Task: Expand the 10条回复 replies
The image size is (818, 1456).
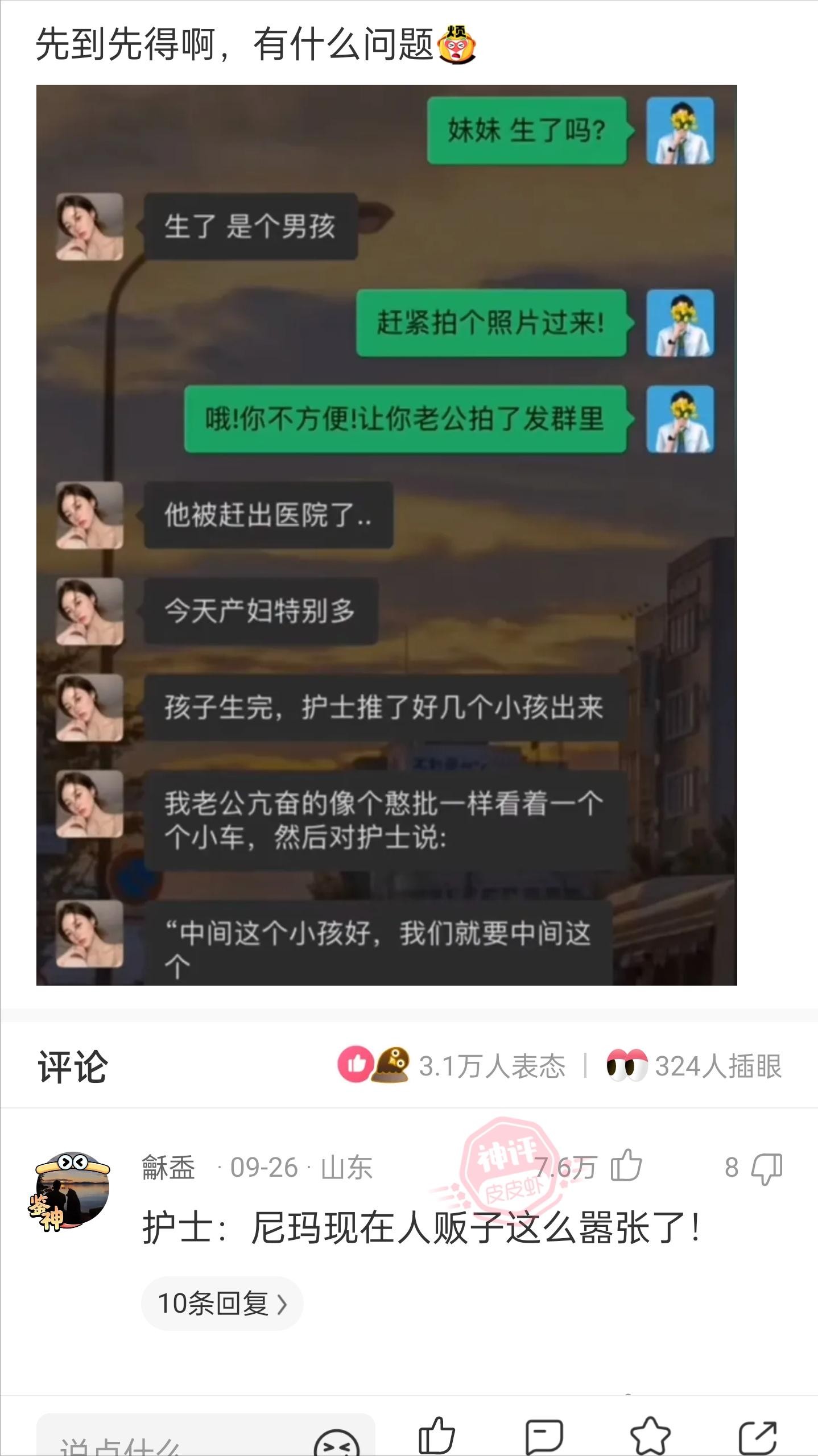Action: (x=222, y=1303)
